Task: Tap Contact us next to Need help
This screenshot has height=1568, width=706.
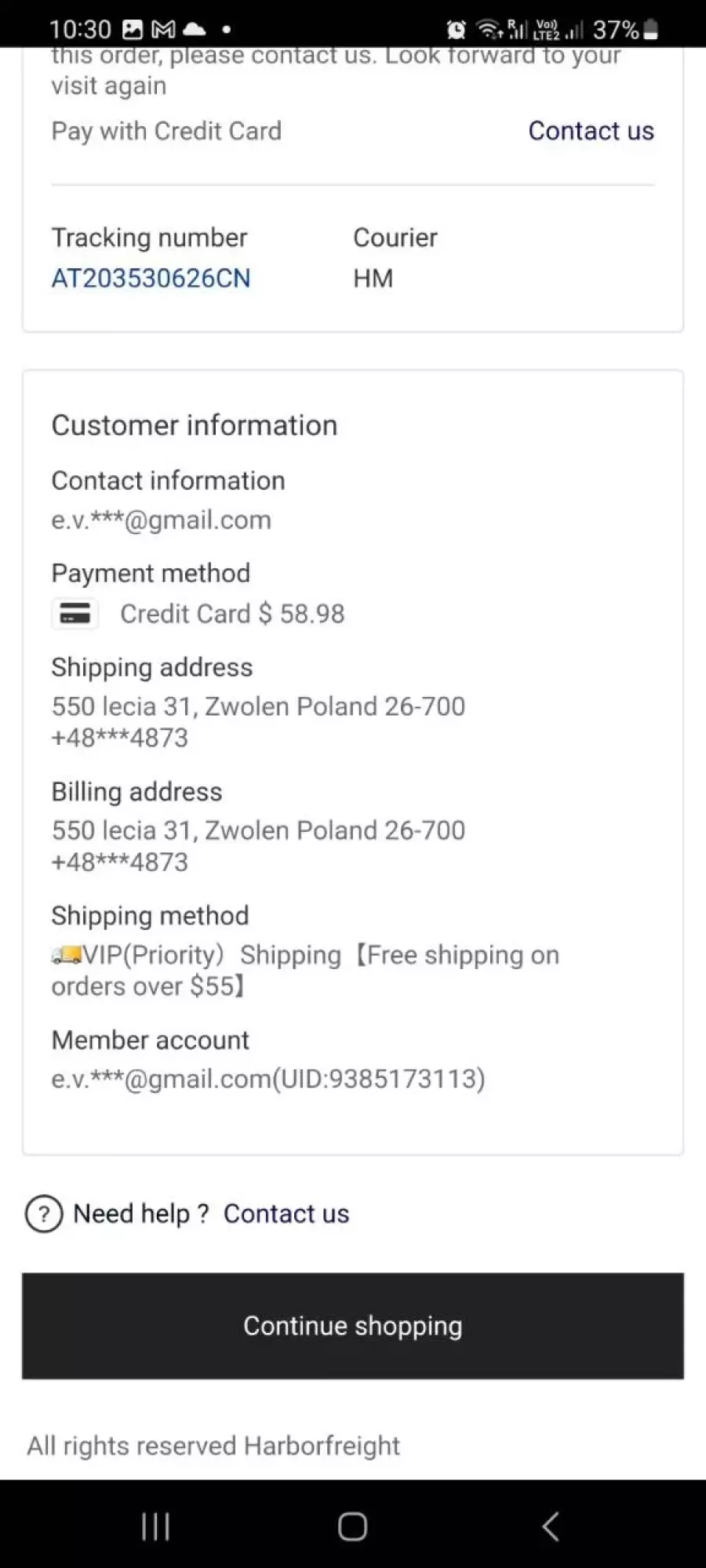Action: click(x=286, y=1214)
